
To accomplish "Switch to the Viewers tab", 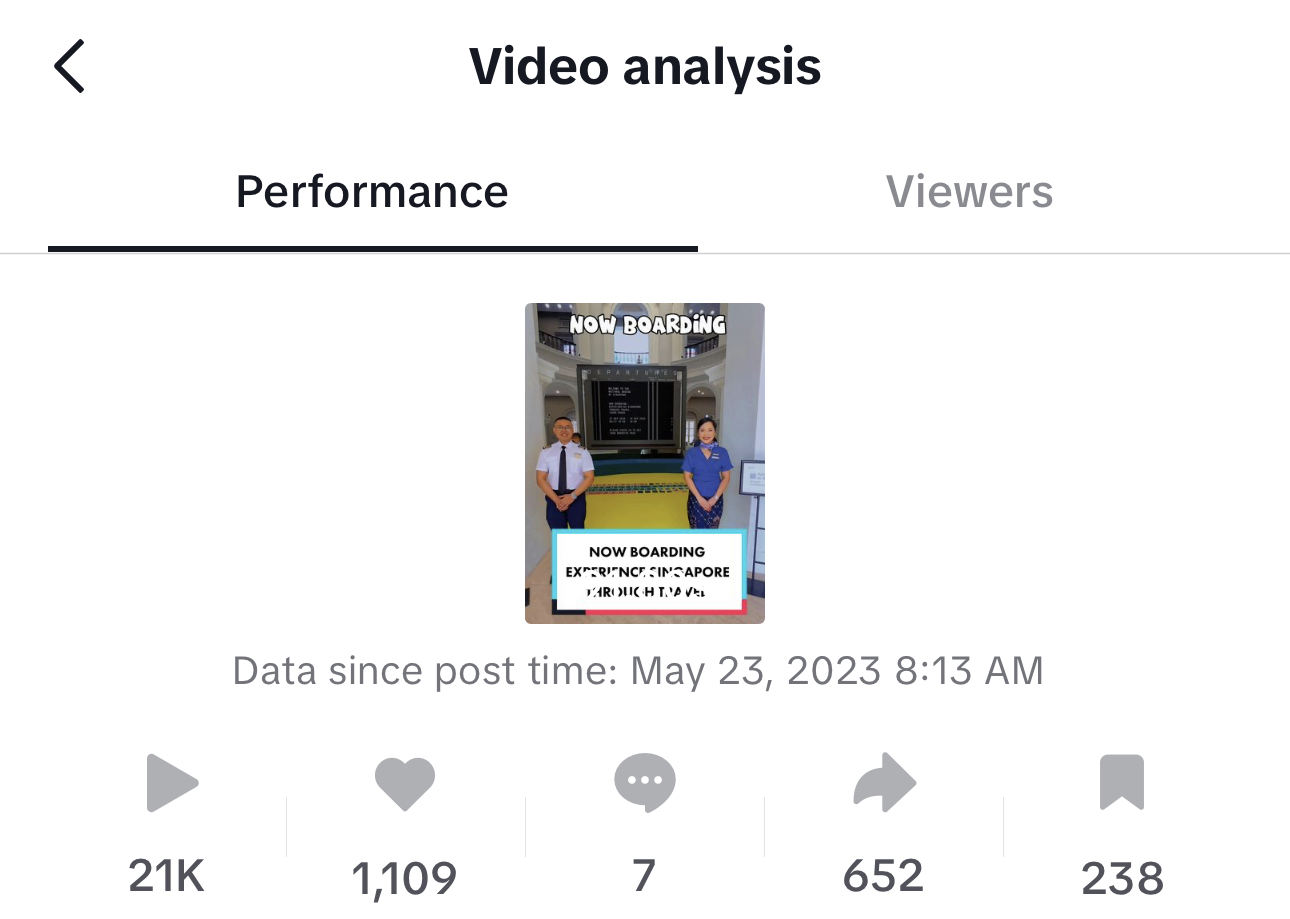I will click(x=969, y=192).
